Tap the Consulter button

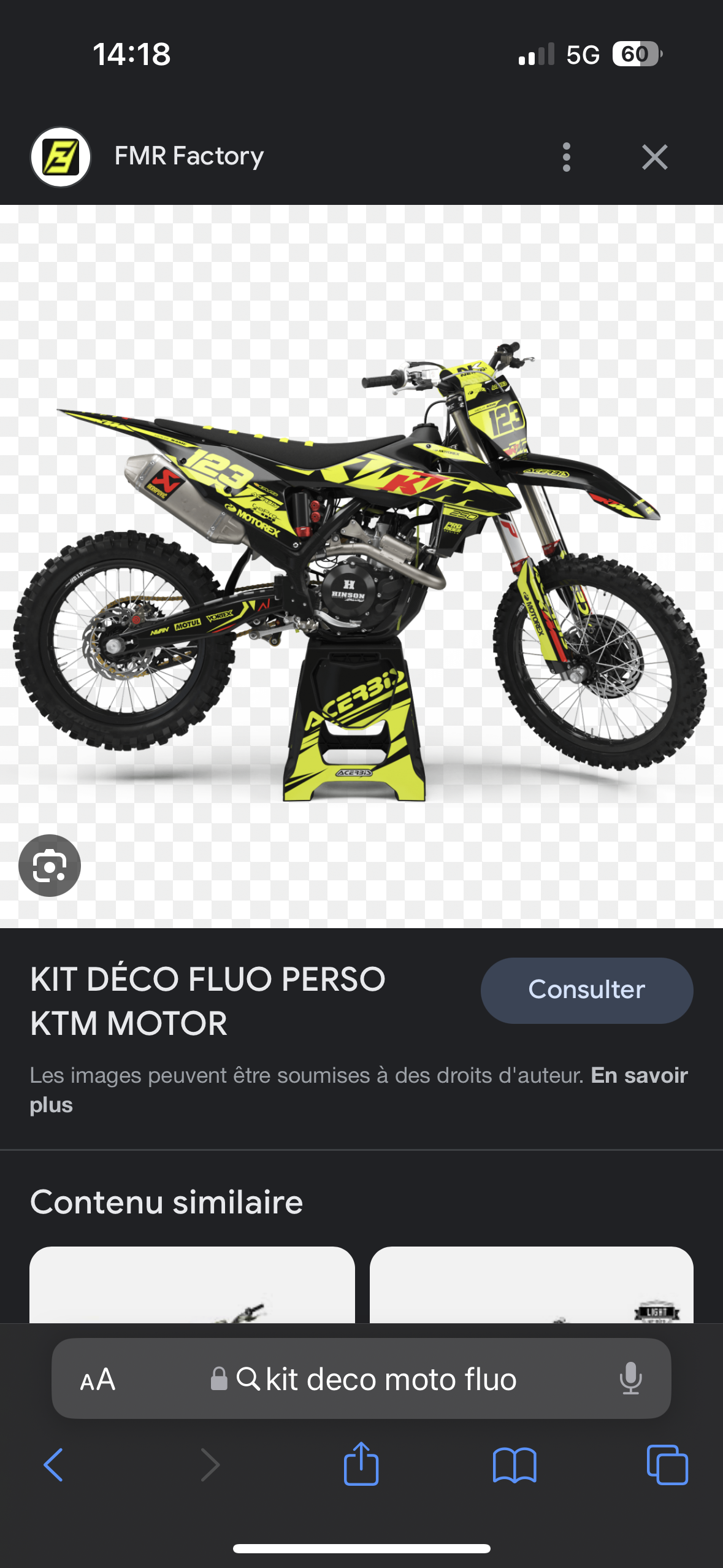point(586,990)
